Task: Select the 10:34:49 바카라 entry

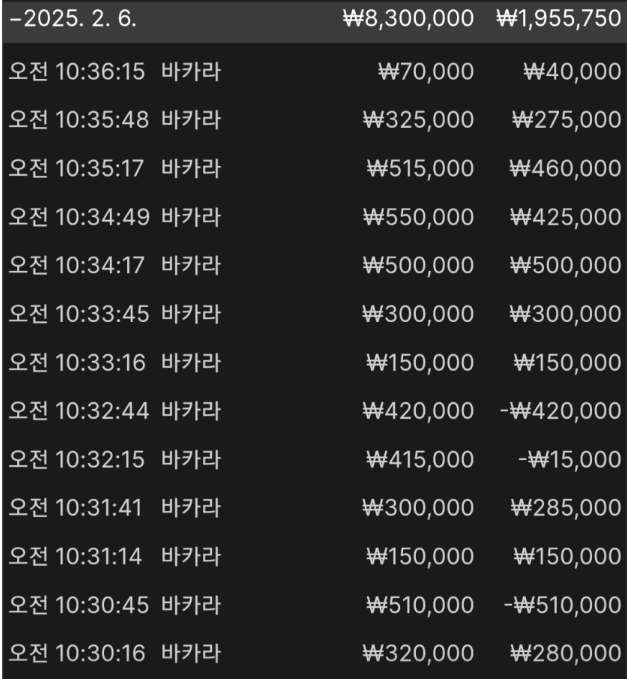Action: [x=313, y=217]
